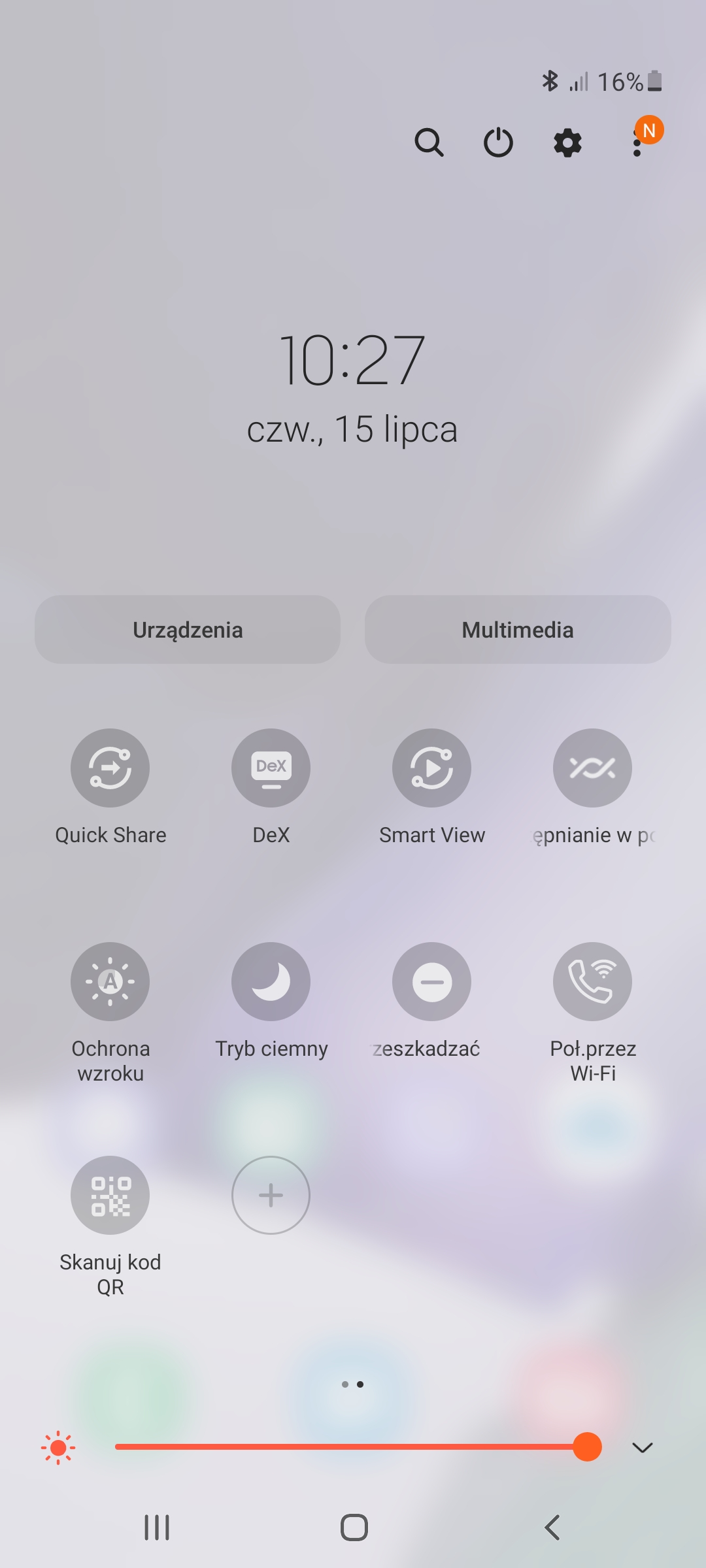Add a new quick settings button
The height and width of the screenshot is (1568, 706).
point(271,1195)
